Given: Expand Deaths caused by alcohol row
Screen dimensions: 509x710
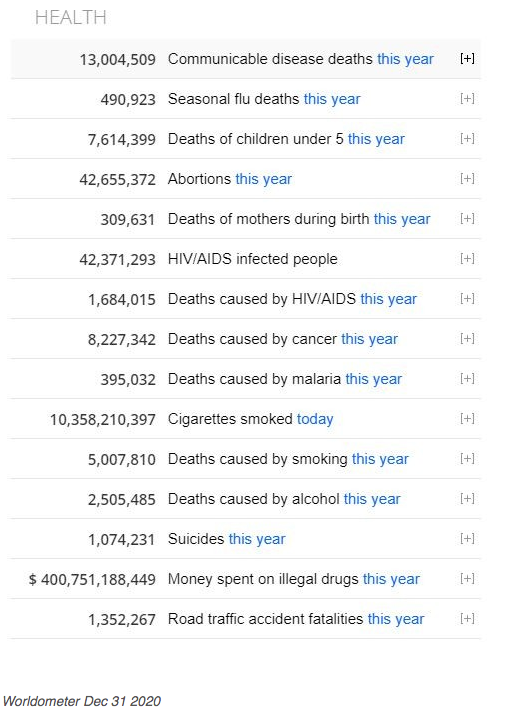Looking at the screenshot, I should pos(467,498).
